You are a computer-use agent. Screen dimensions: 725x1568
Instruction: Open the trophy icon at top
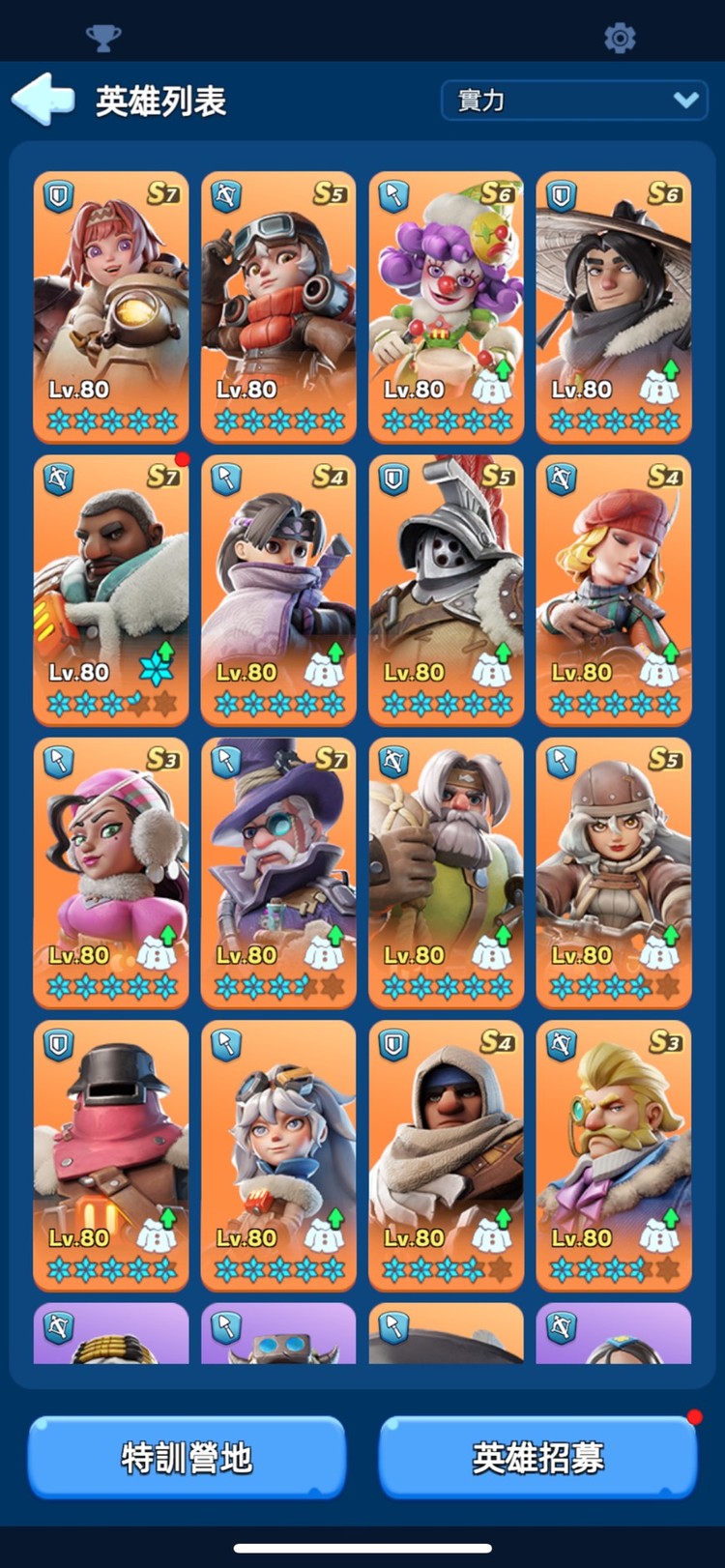103,39
